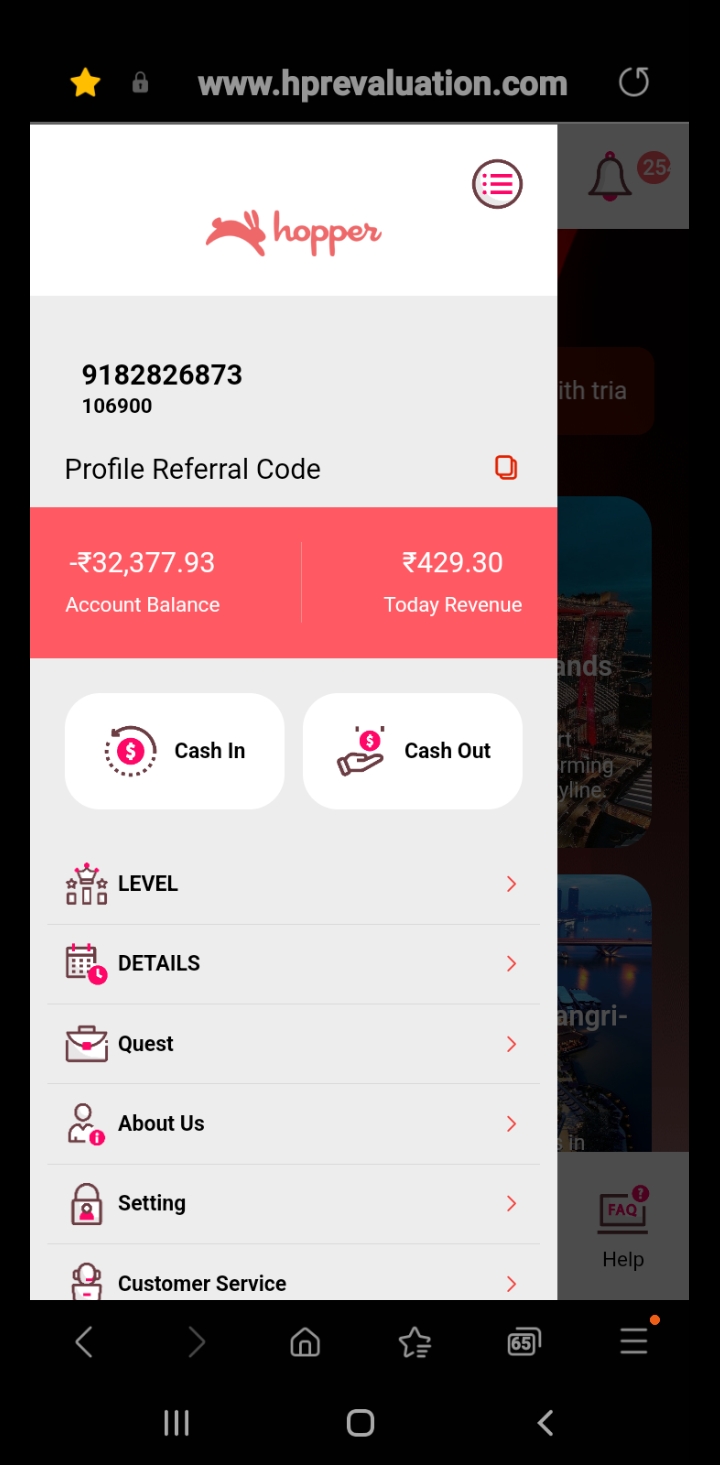Open the FAQ Help section
The height and width of the screenshot is (1465, 720).
pos(623,1226)
